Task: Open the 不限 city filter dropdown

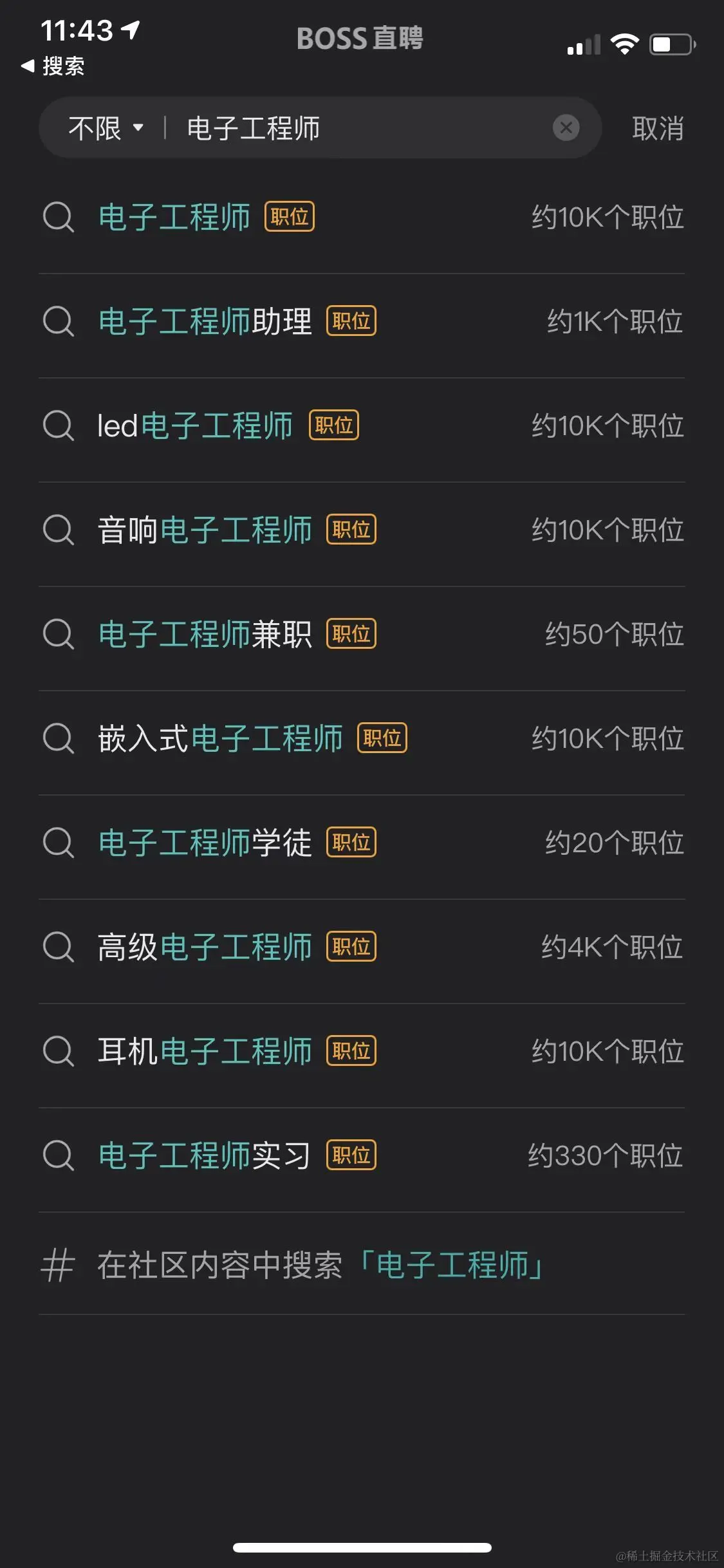Action: coord(106,128)
